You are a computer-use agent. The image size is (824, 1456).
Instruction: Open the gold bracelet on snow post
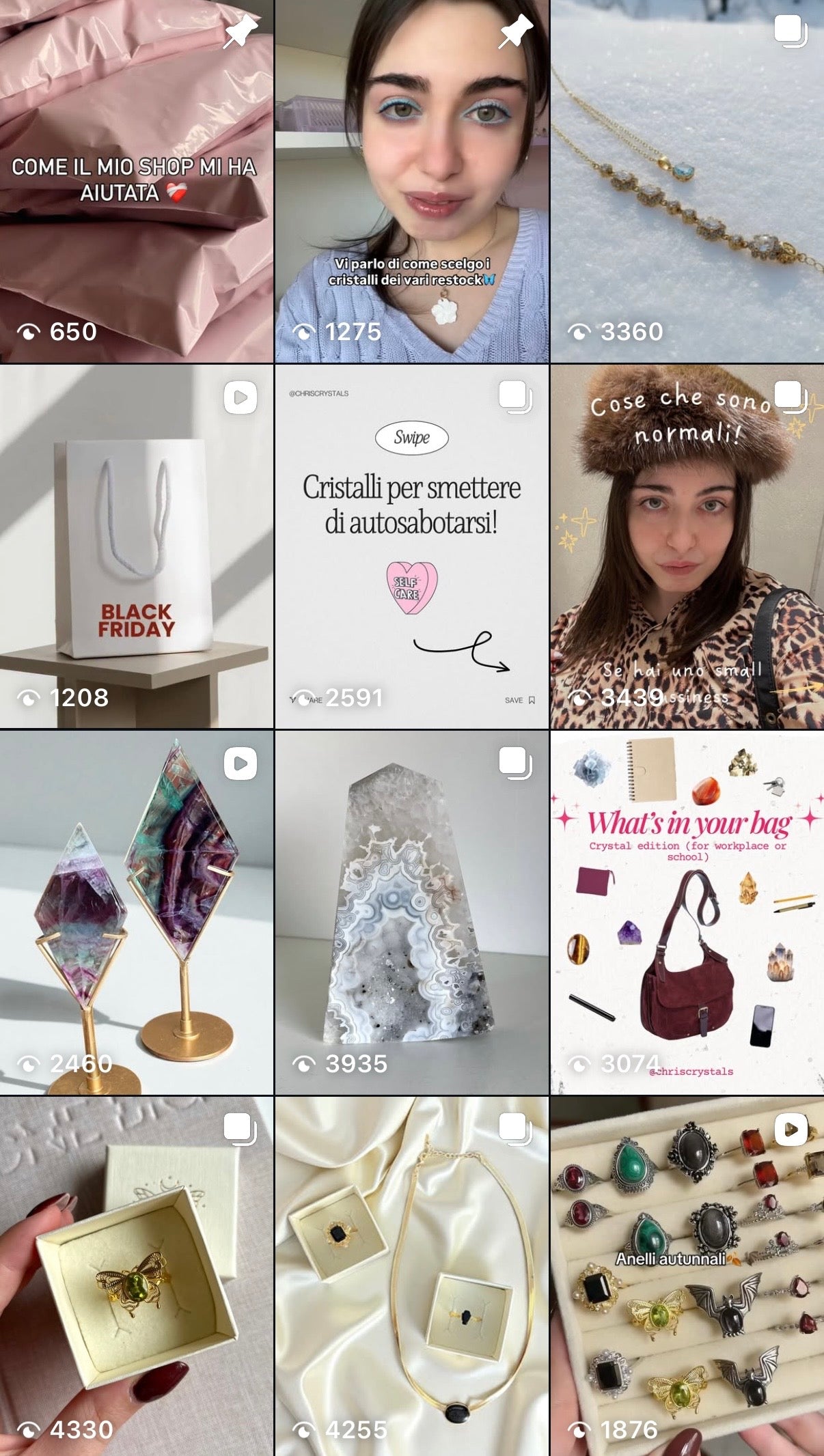coord(687,181)
